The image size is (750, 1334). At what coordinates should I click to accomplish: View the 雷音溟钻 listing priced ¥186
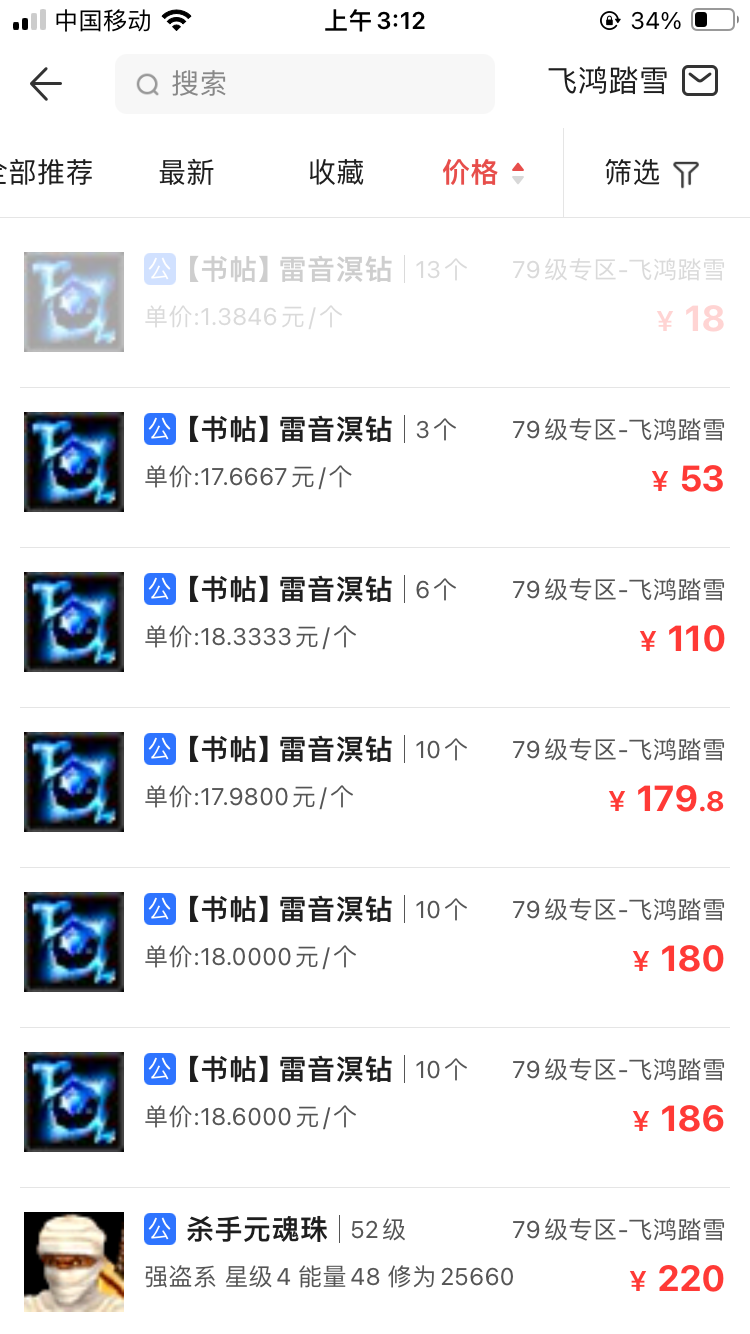[375, 1102]
